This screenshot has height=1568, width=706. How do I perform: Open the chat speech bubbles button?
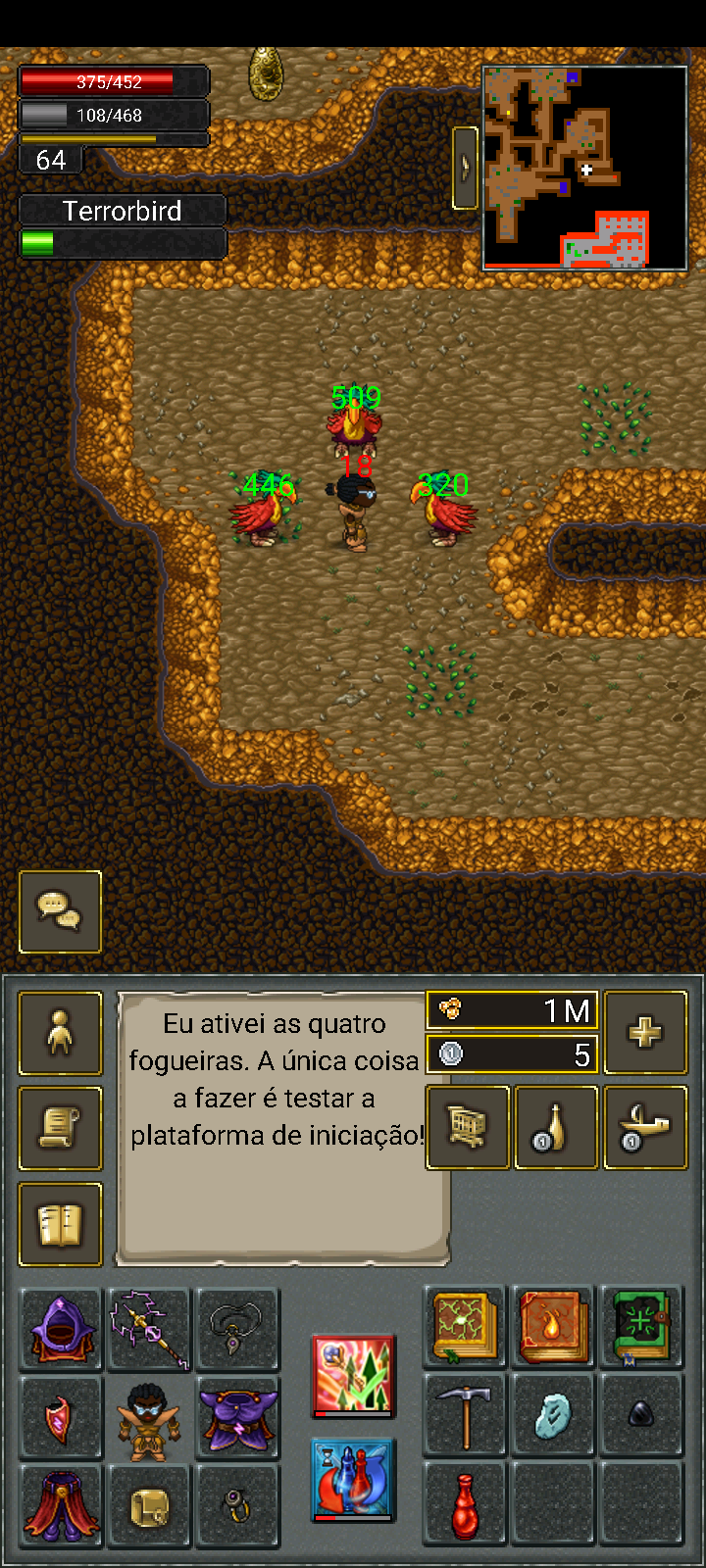[x=60, y=911]
